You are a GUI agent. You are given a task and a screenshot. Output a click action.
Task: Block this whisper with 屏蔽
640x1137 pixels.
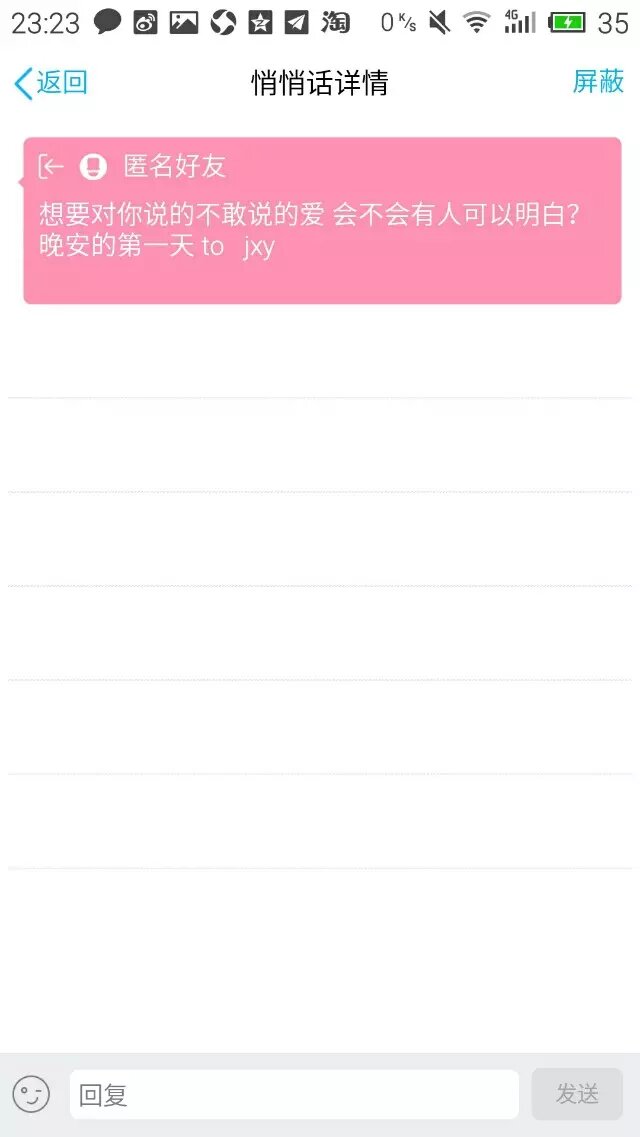[598, 82]
